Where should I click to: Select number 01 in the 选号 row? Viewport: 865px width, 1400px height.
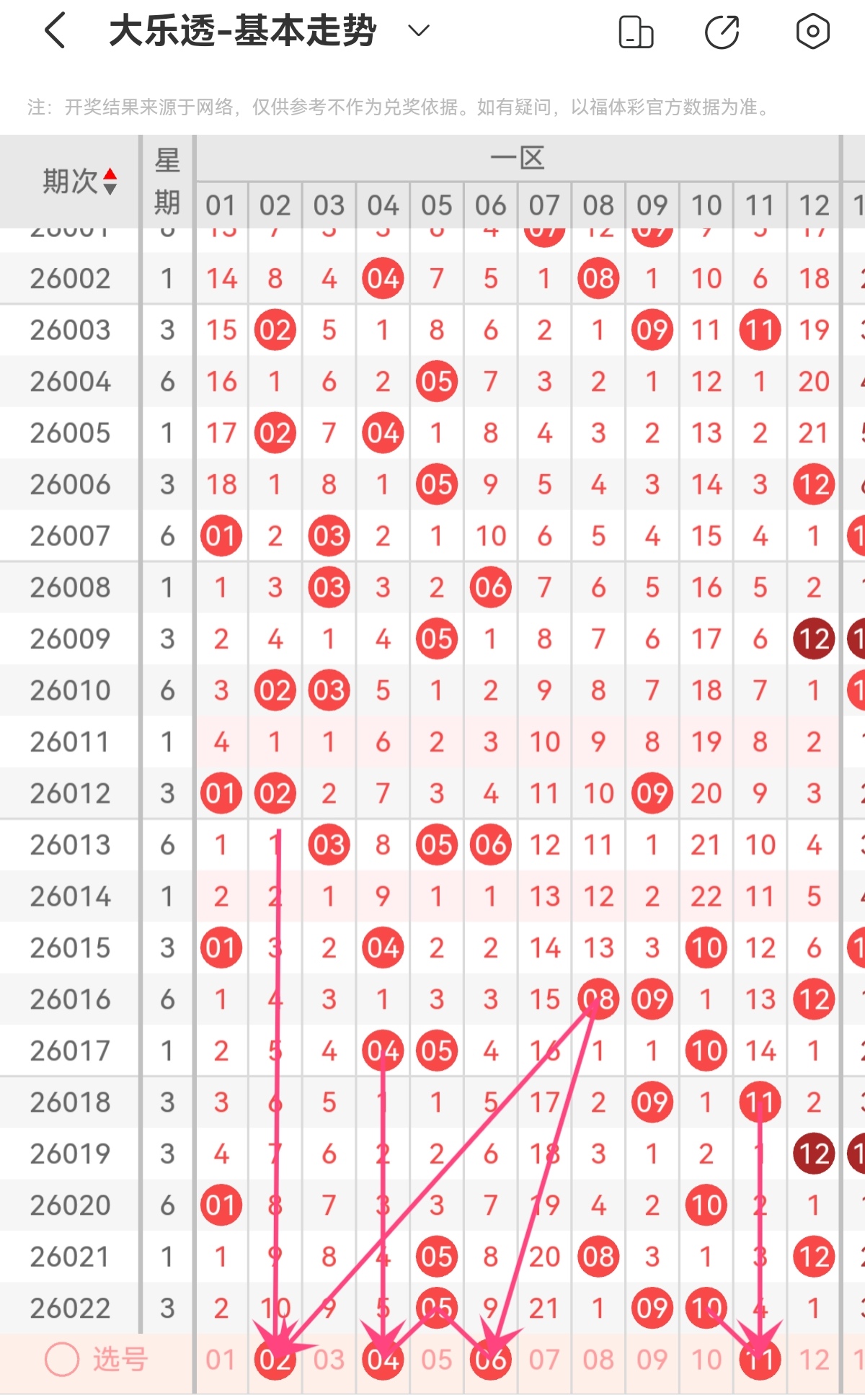pos(221,1360)
